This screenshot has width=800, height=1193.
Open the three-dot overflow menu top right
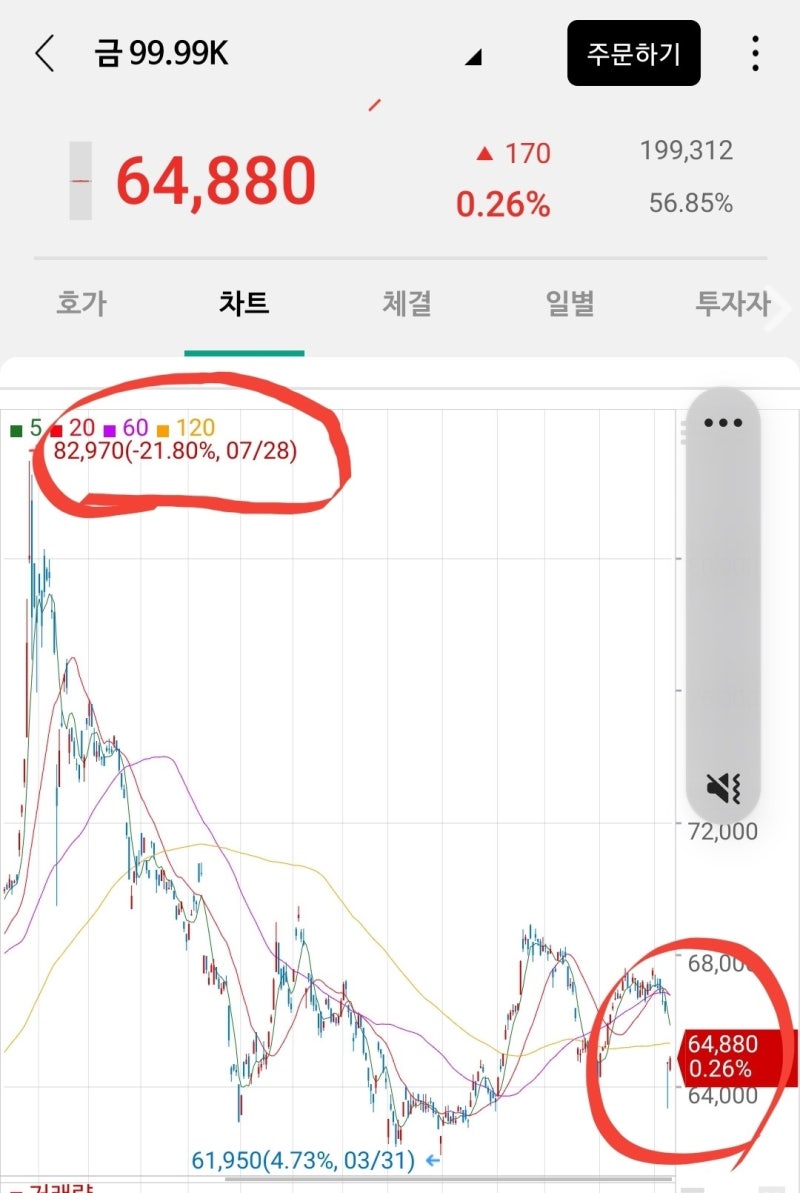pyautogui.click(x=756, y=55)
